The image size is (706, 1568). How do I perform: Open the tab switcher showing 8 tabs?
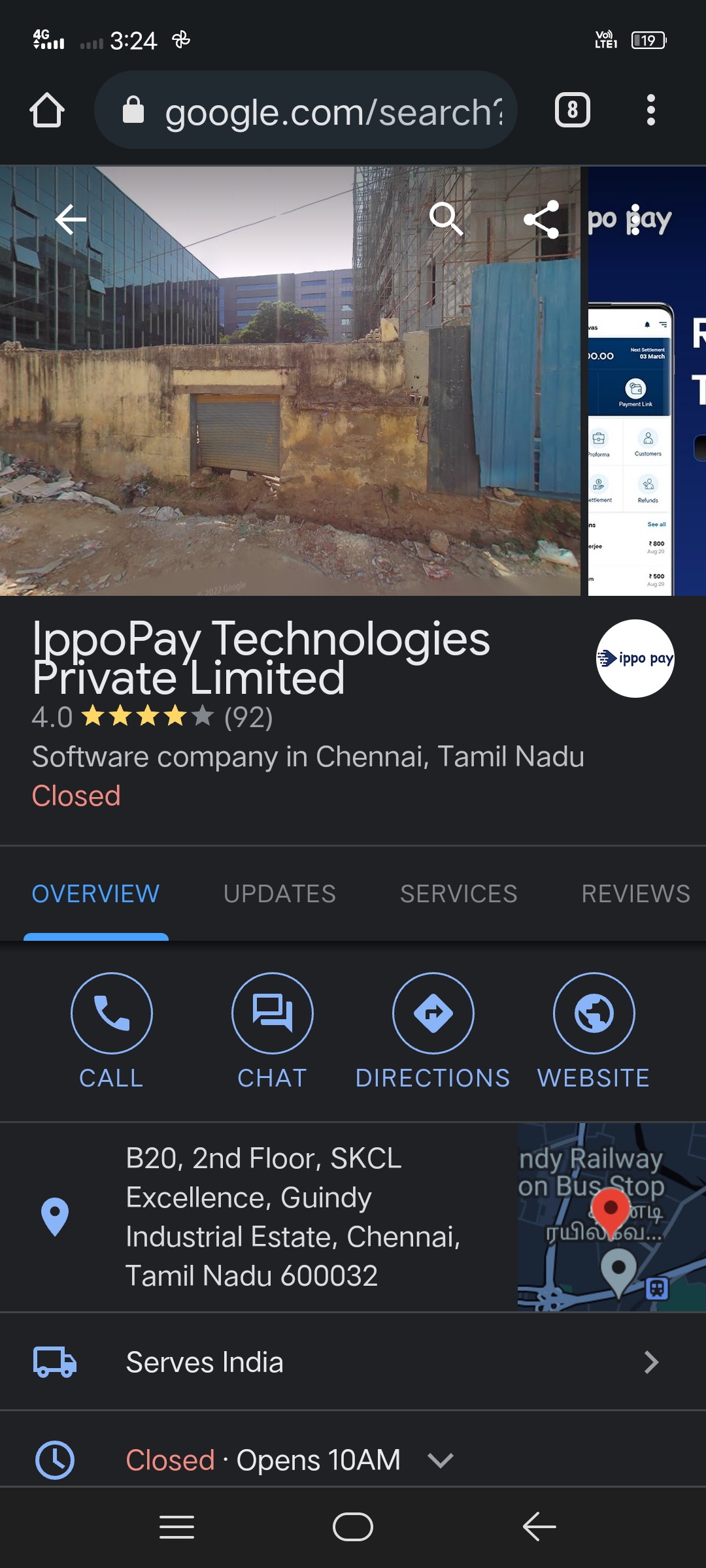572,110
